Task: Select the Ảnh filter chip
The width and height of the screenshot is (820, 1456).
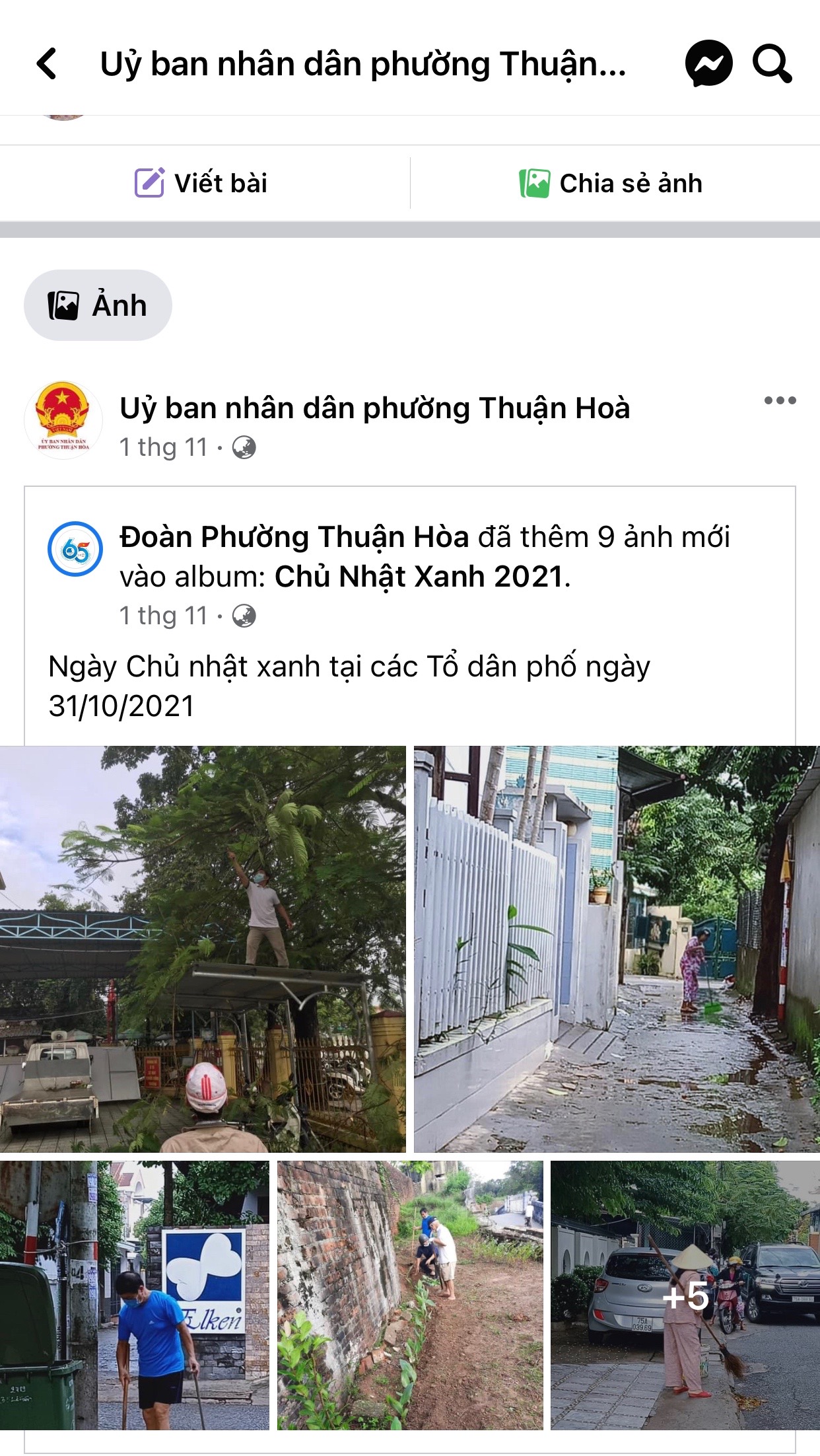Action: click(98, 305)
